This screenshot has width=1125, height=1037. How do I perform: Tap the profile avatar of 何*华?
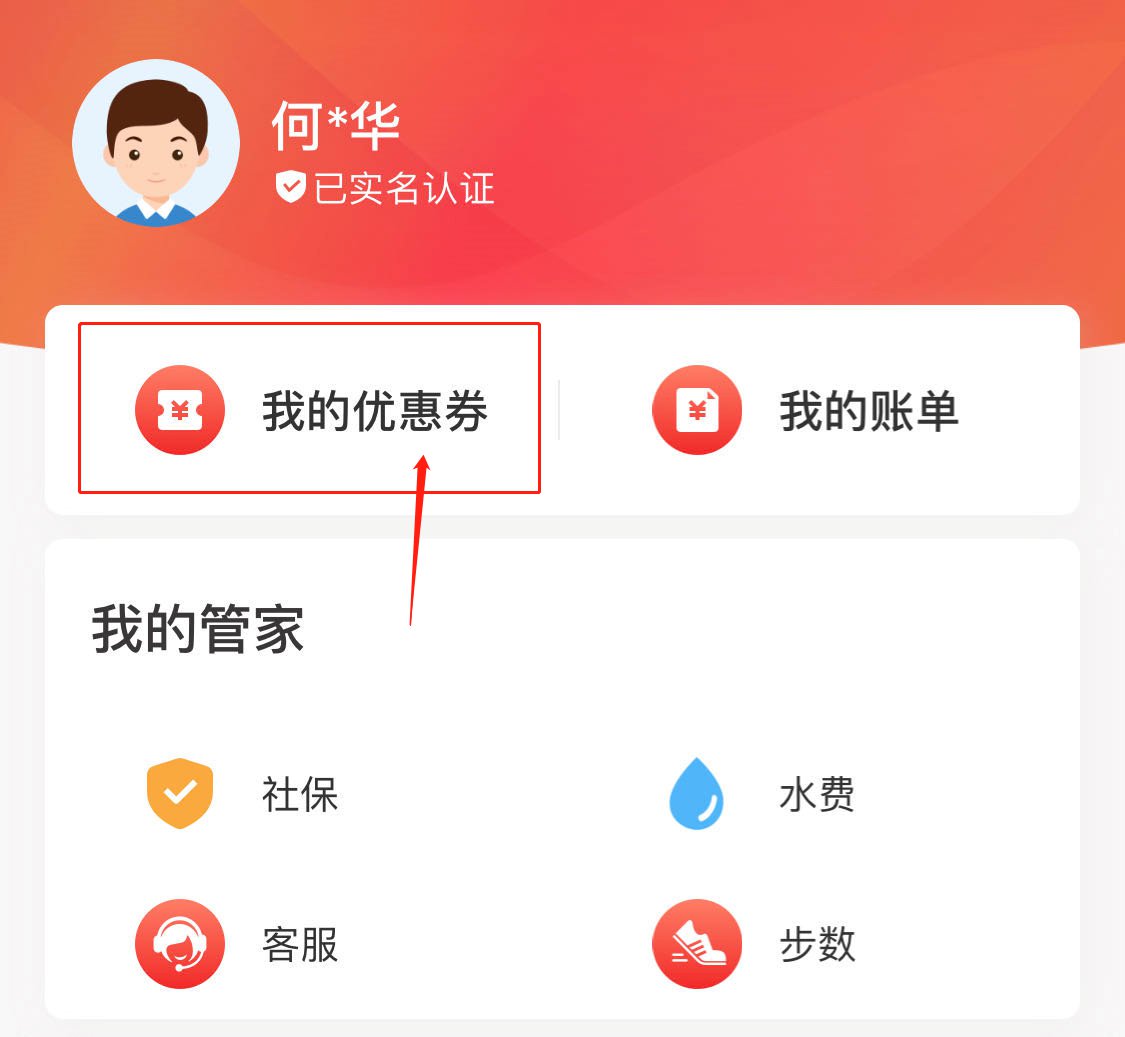point(156,143)
